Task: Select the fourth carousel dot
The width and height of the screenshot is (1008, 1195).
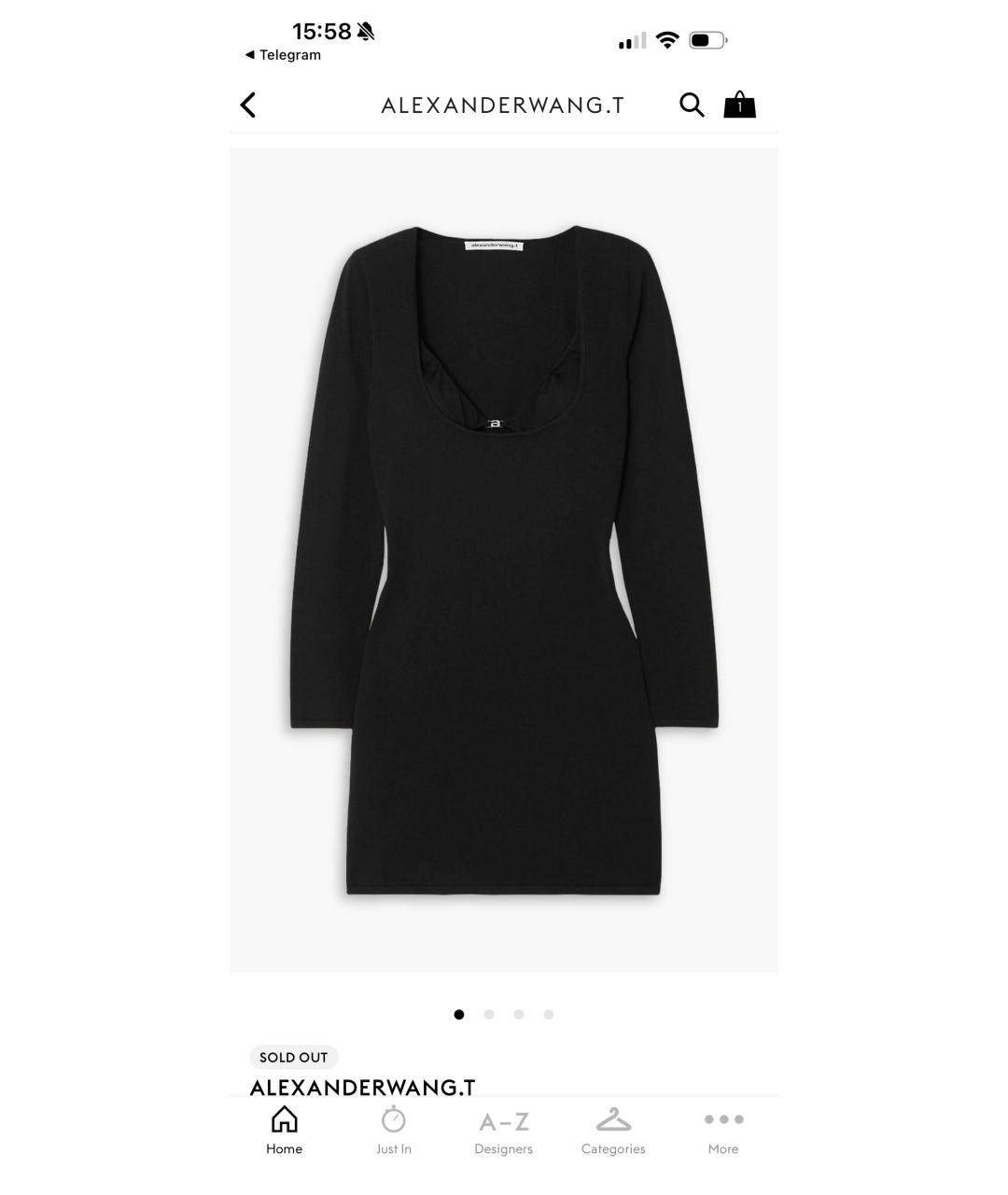Action: (549, 1014)
